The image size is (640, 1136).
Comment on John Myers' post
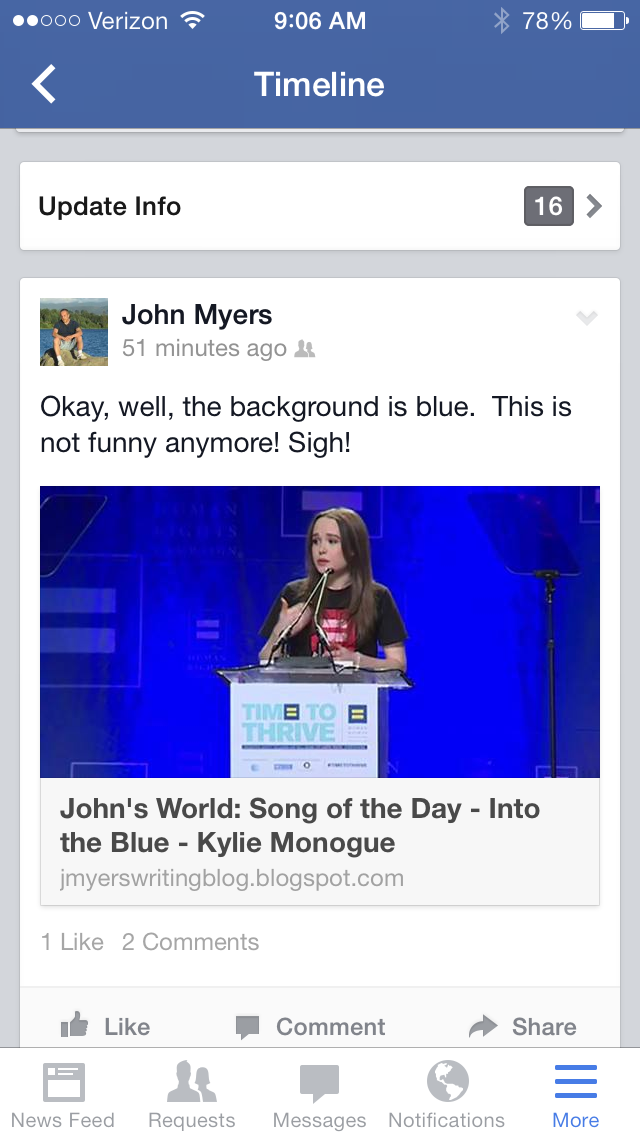(x=311, y=1026)
